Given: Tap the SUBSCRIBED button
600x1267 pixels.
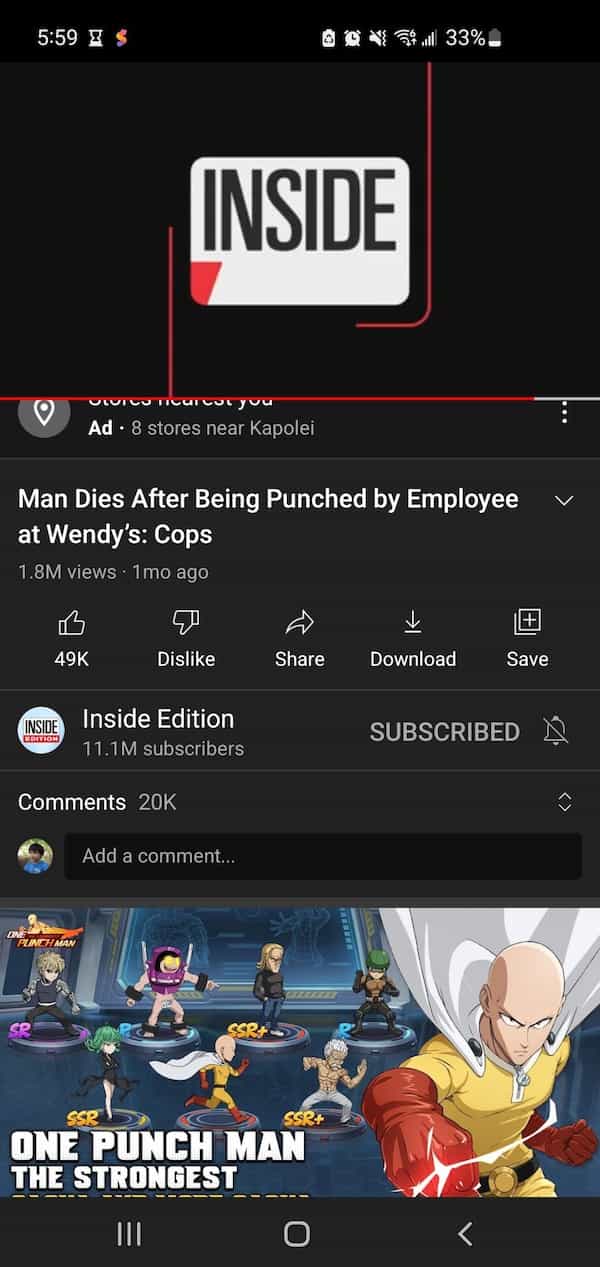Looking at the screenshot, I should pos(444,732).
